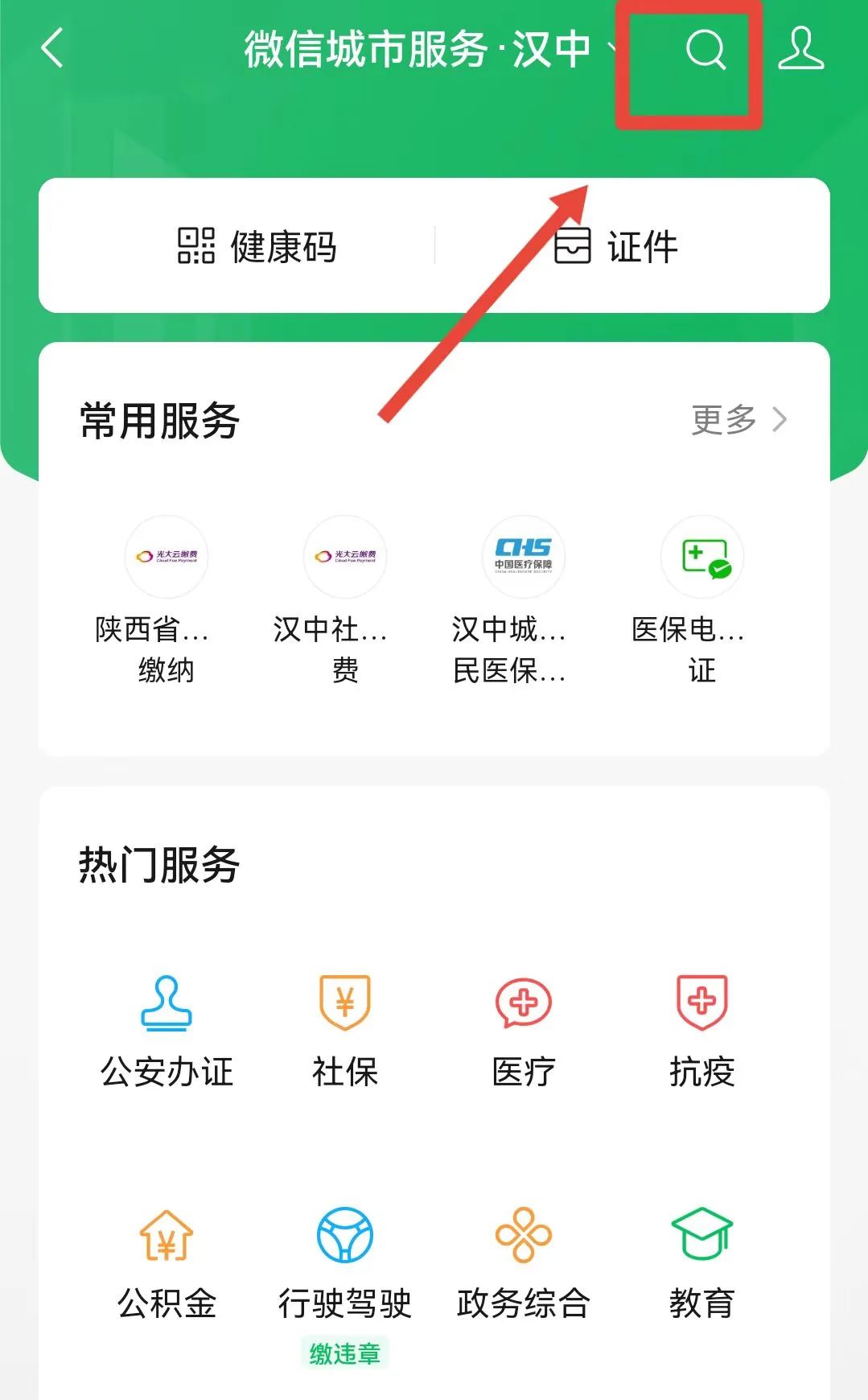868x1400 pixels.
Task: Open 健康码 health code
Action: click(x=257, y=246)
